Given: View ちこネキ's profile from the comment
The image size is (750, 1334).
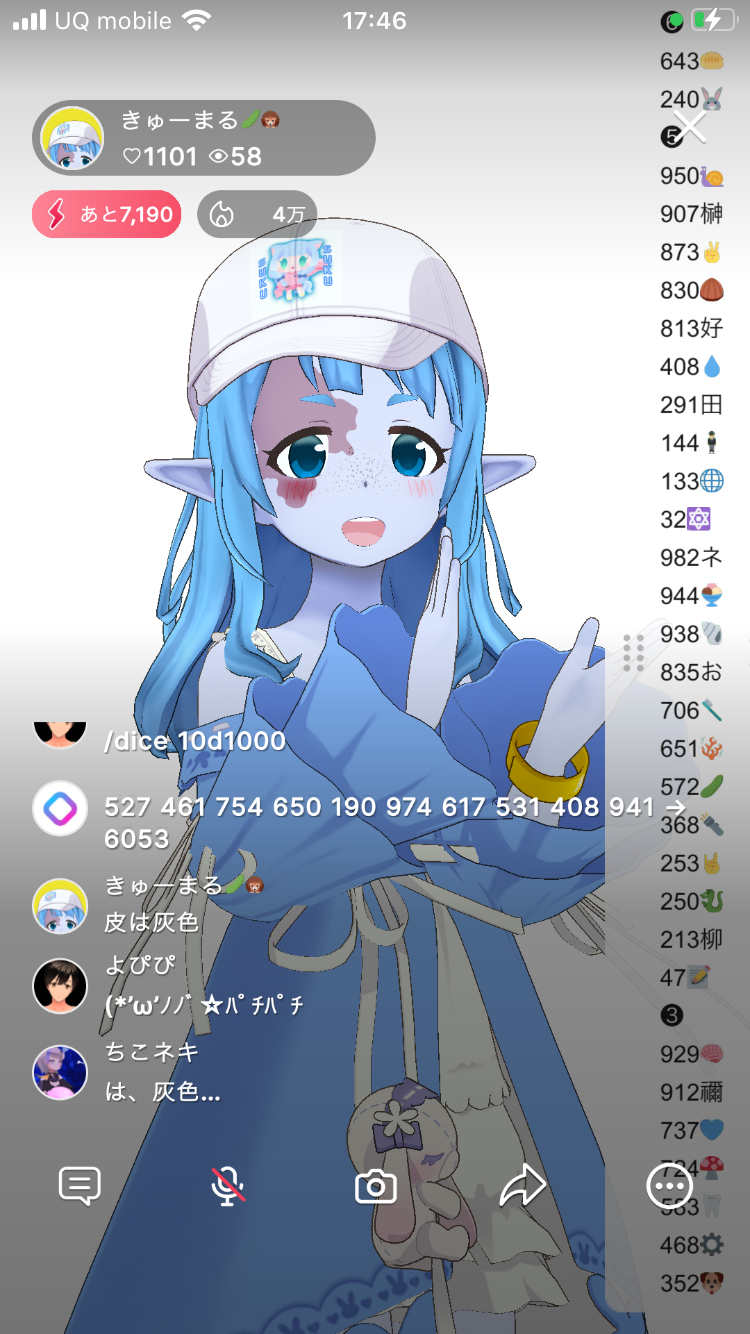Looking at the screenshot, I should click(x=60, y=1072).
